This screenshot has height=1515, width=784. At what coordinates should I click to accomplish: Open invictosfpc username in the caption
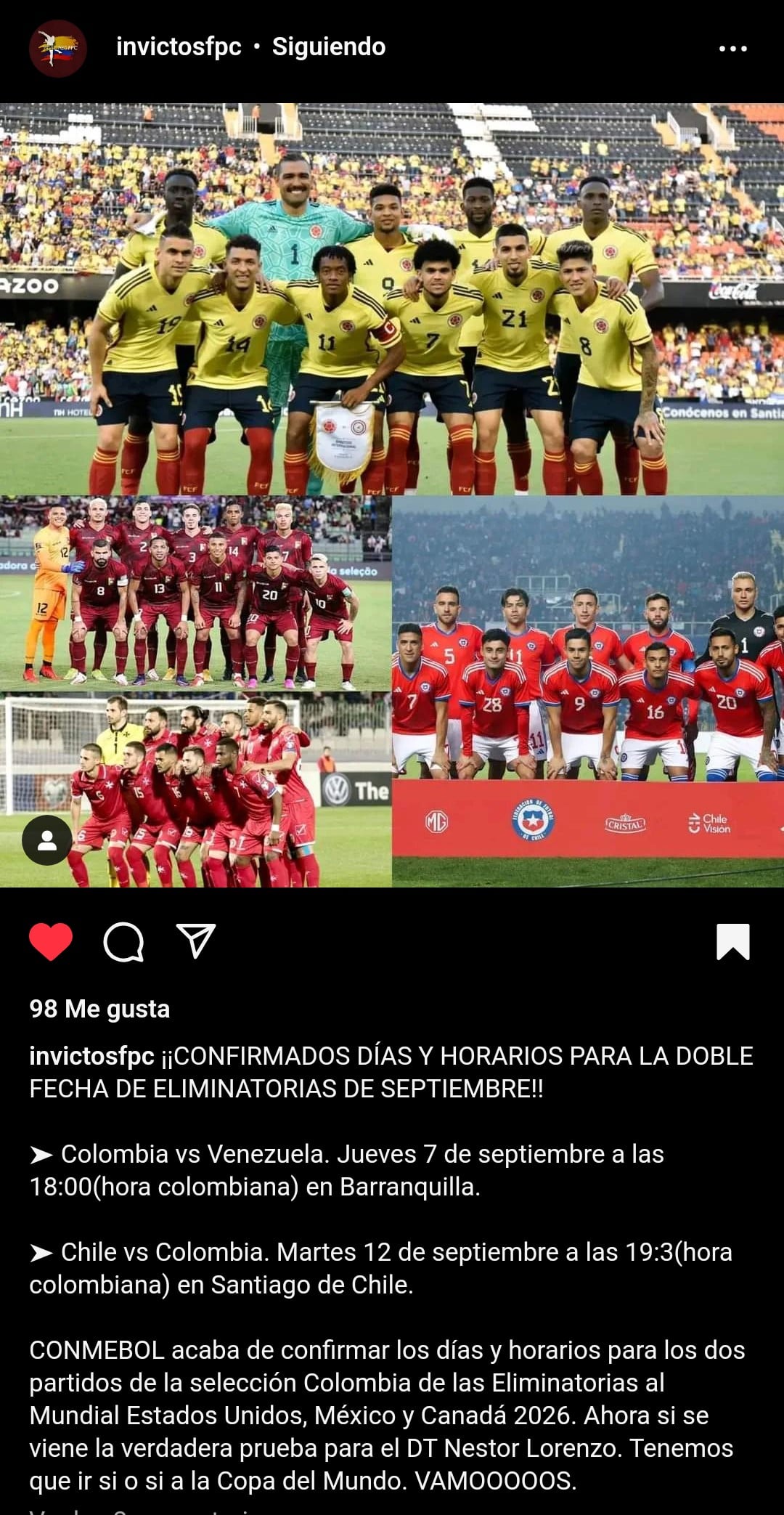click(x=91, y=1056)
